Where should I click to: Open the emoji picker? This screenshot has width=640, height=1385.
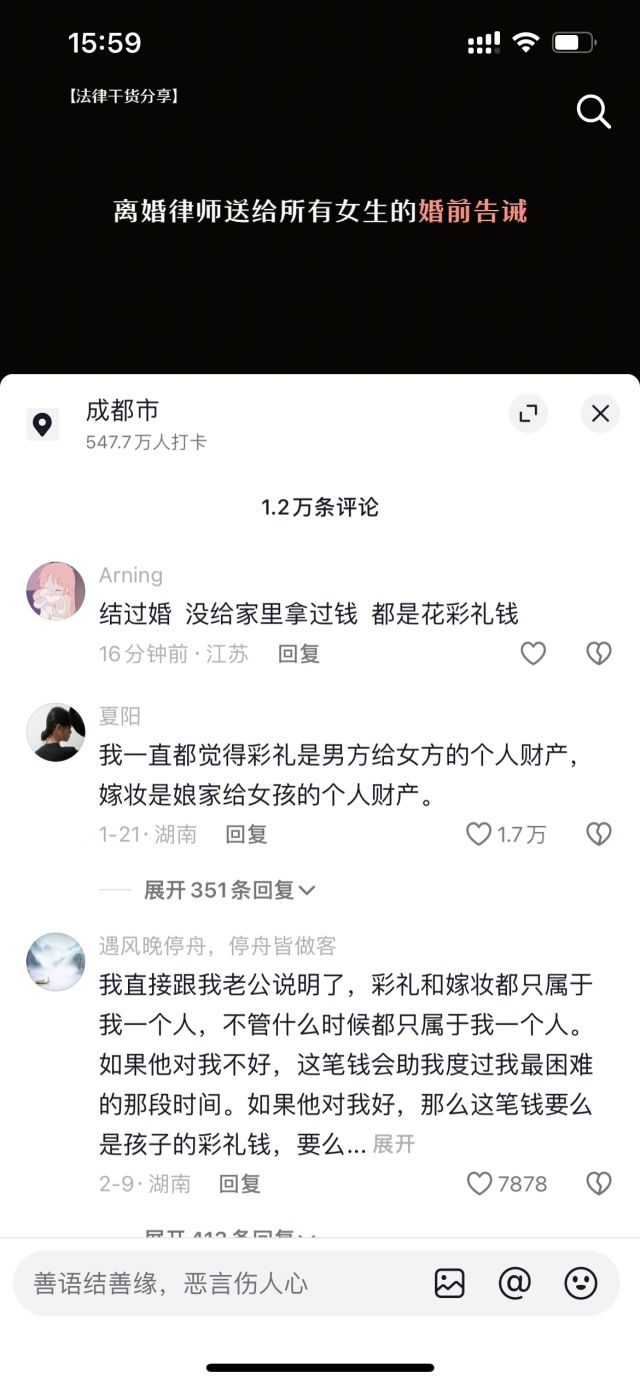(581, 1283)
